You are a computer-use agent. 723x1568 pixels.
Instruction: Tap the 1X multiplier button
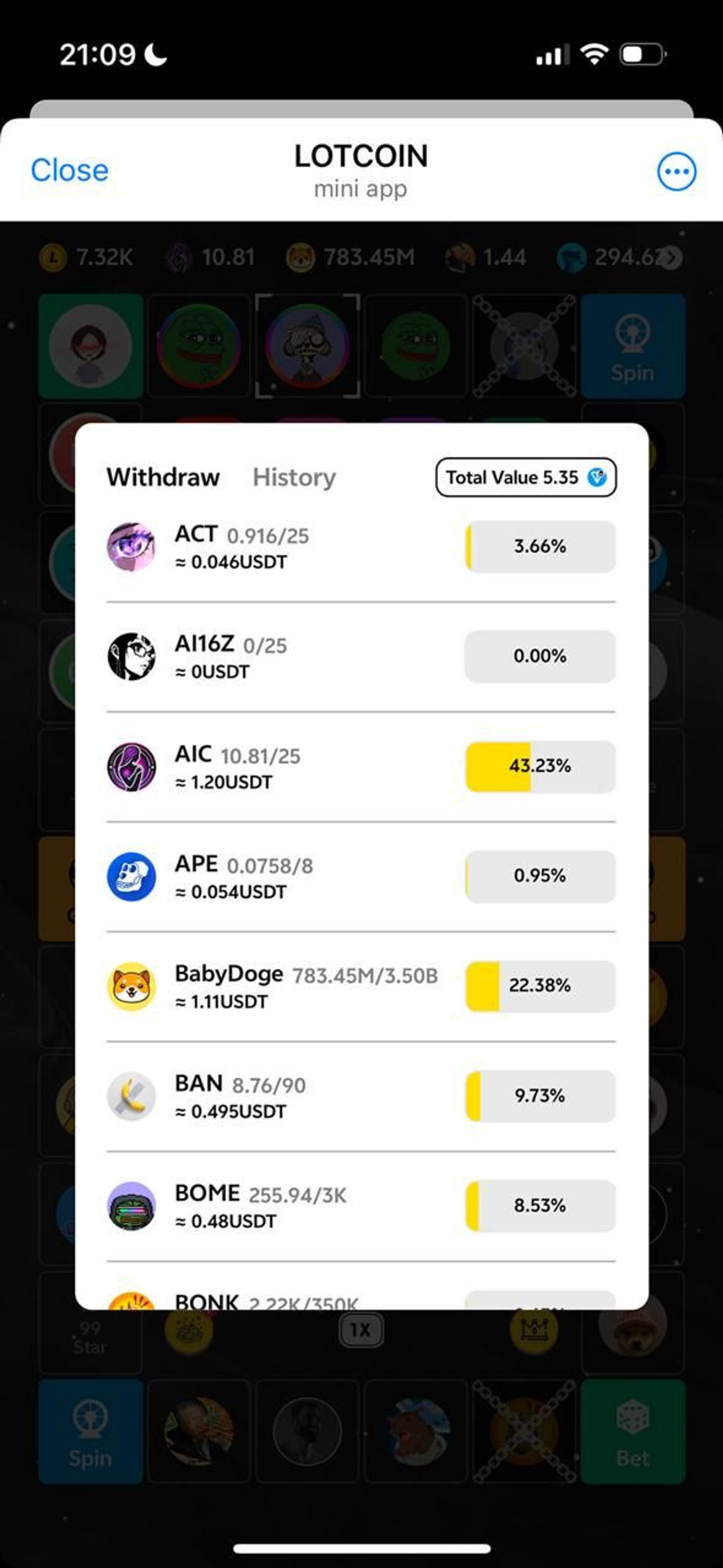tap(361, 1329)
